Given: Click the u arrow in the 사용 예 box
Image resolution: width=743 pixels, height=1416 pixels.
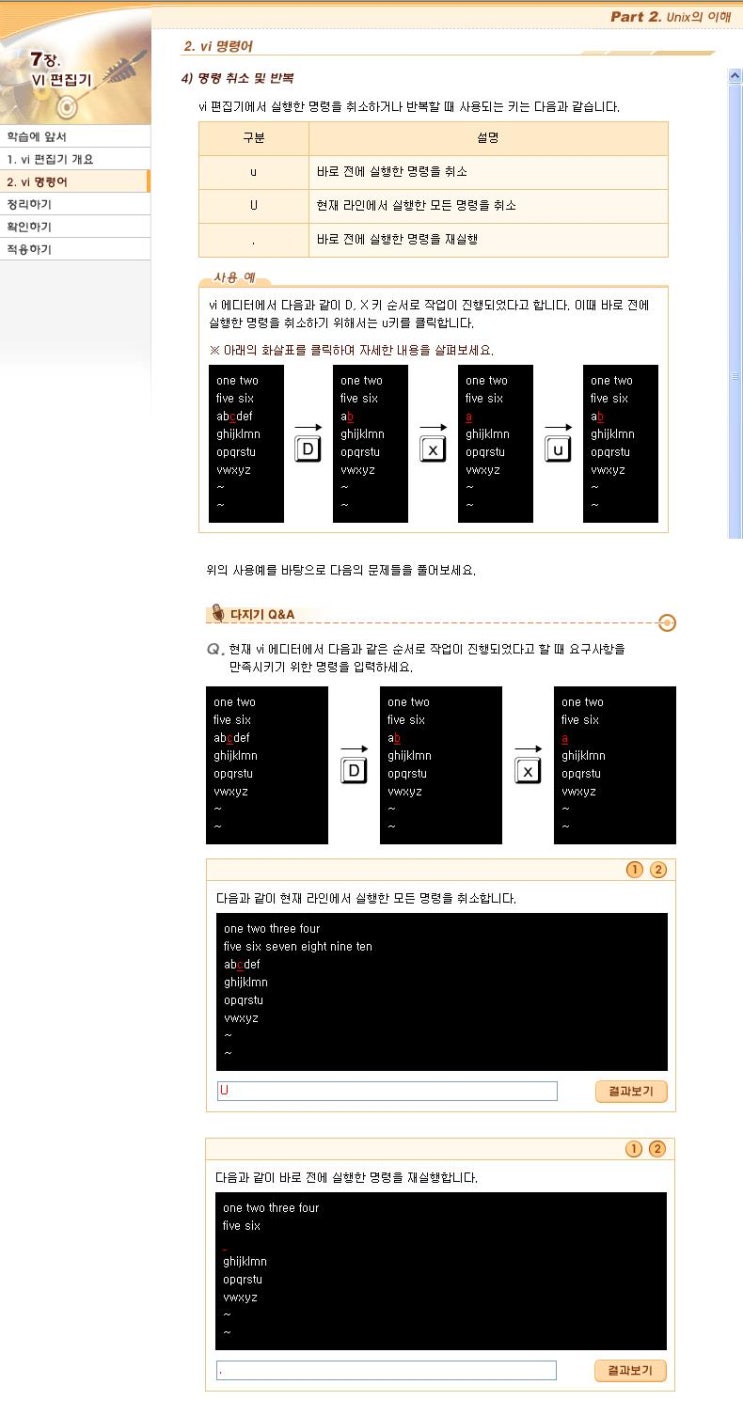Looking at the screenshot, I should click(x=558, y=444).
